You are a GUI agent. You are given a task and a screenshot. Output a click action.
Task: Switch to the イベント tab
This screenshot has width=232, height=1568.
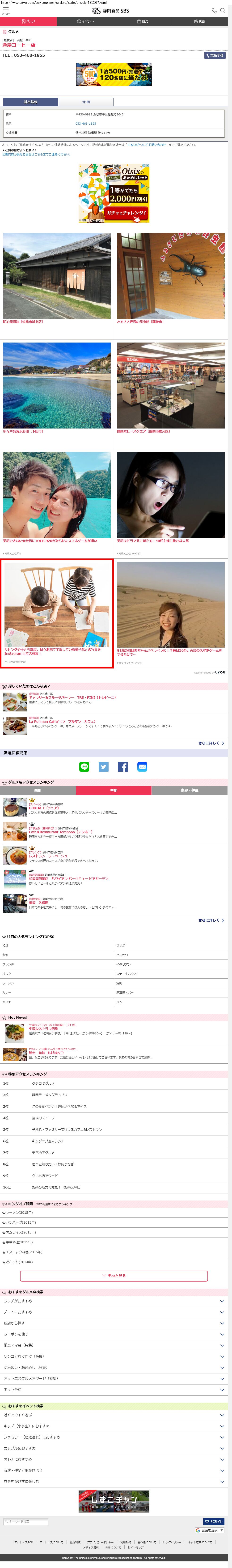click(x=85, y=21)
